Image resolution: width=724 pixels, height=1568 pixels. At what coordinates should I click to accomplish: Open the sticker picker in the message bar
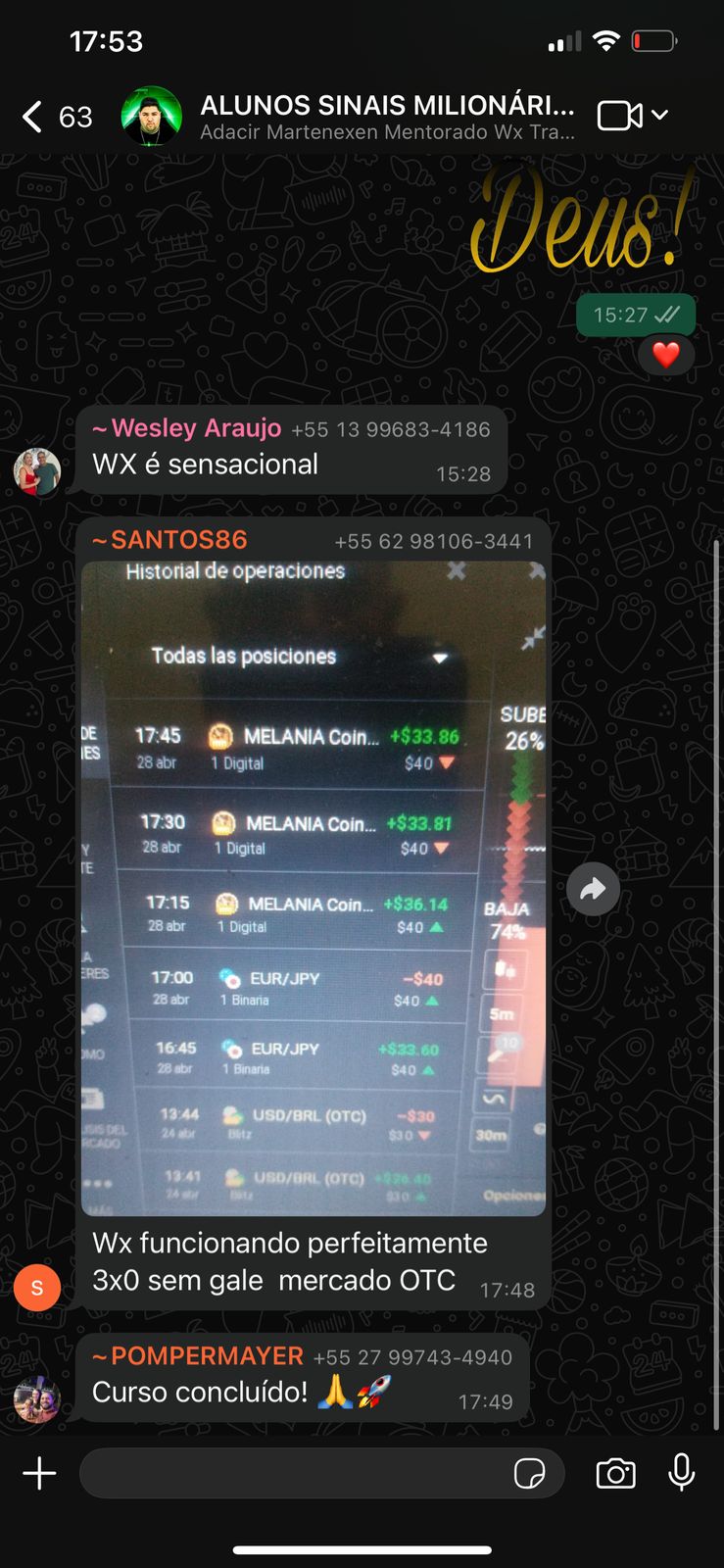(532, 1473)
